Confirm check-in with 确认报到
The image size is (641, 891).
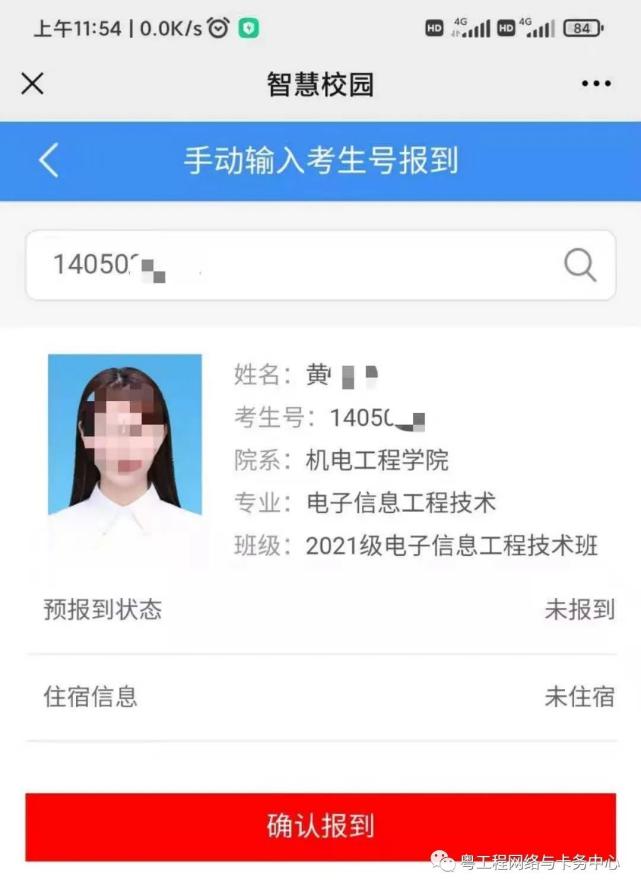tap(320, 826)
